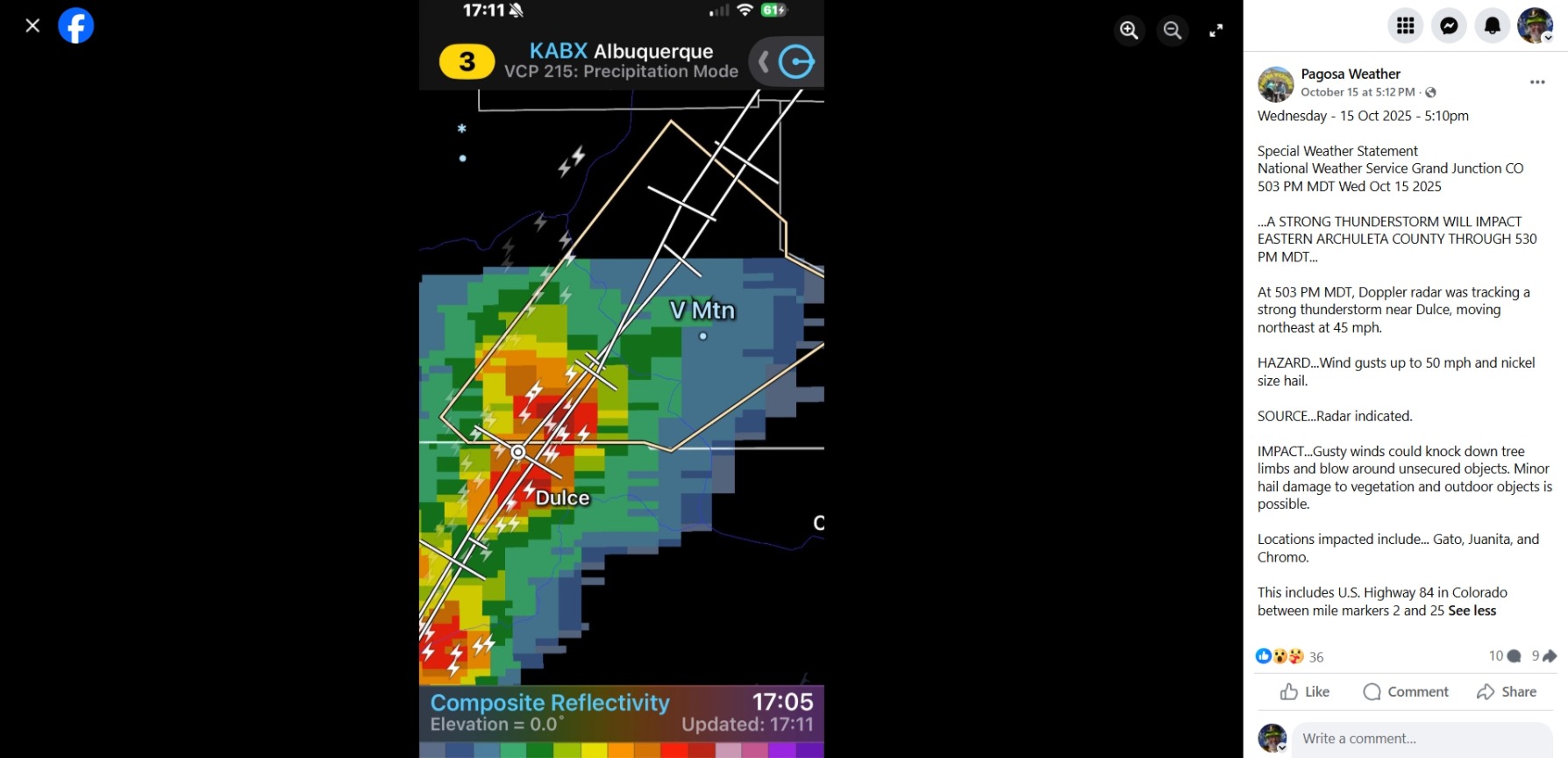This screenshot has width=1568, height=758.
Task: Zoom out of the radar photo
Action: (x=1172, y=31)
